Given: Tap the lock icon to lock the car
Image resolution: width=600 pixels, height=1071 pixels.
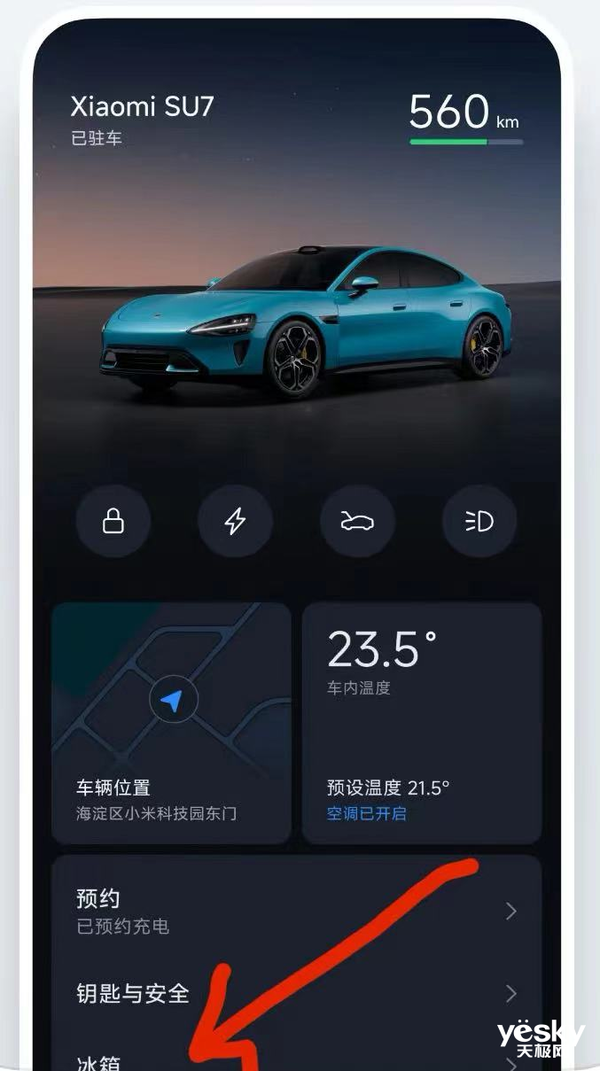Looking at the screenshot, I should click(113, 521).
